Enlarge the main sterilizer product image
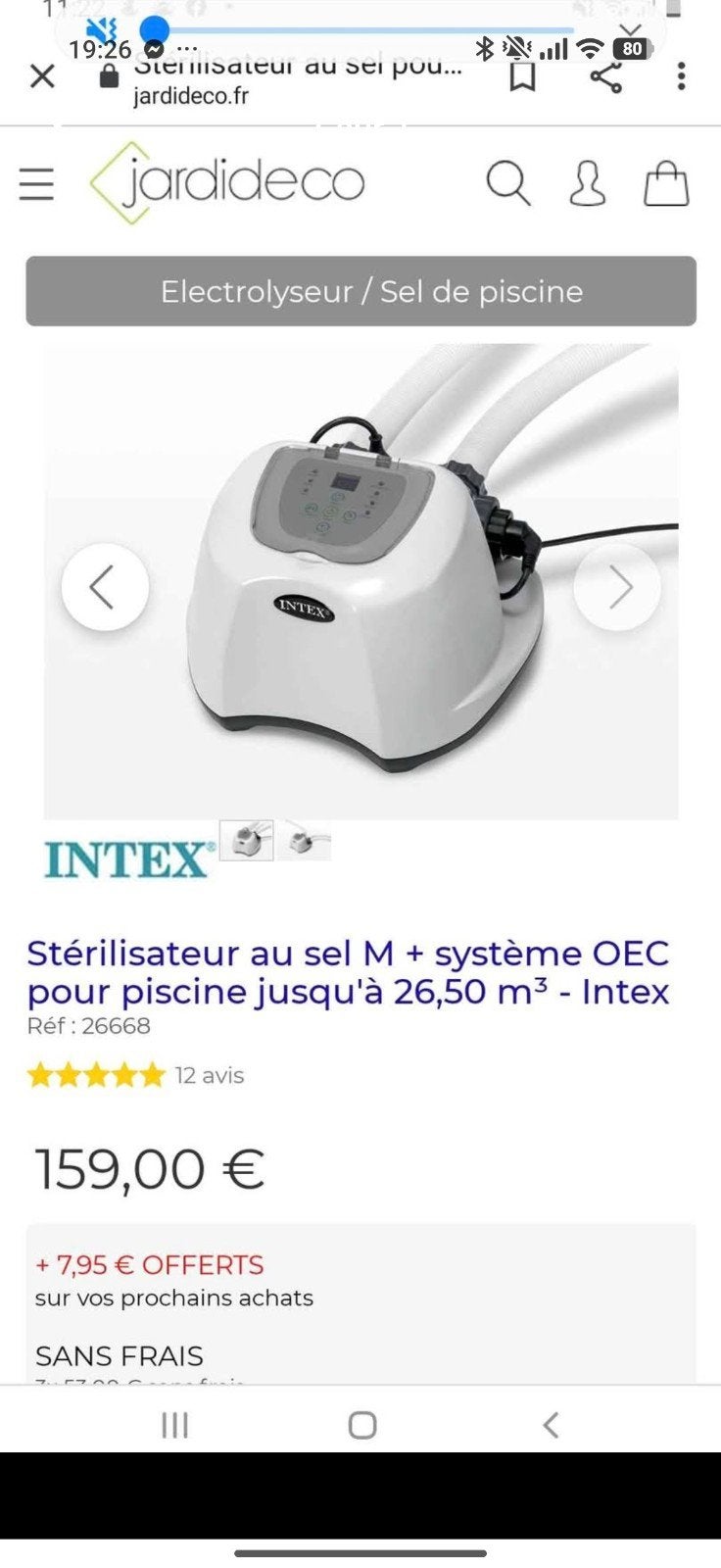The height and width of the screenshot is (1568, 721). tap(360, 581)
